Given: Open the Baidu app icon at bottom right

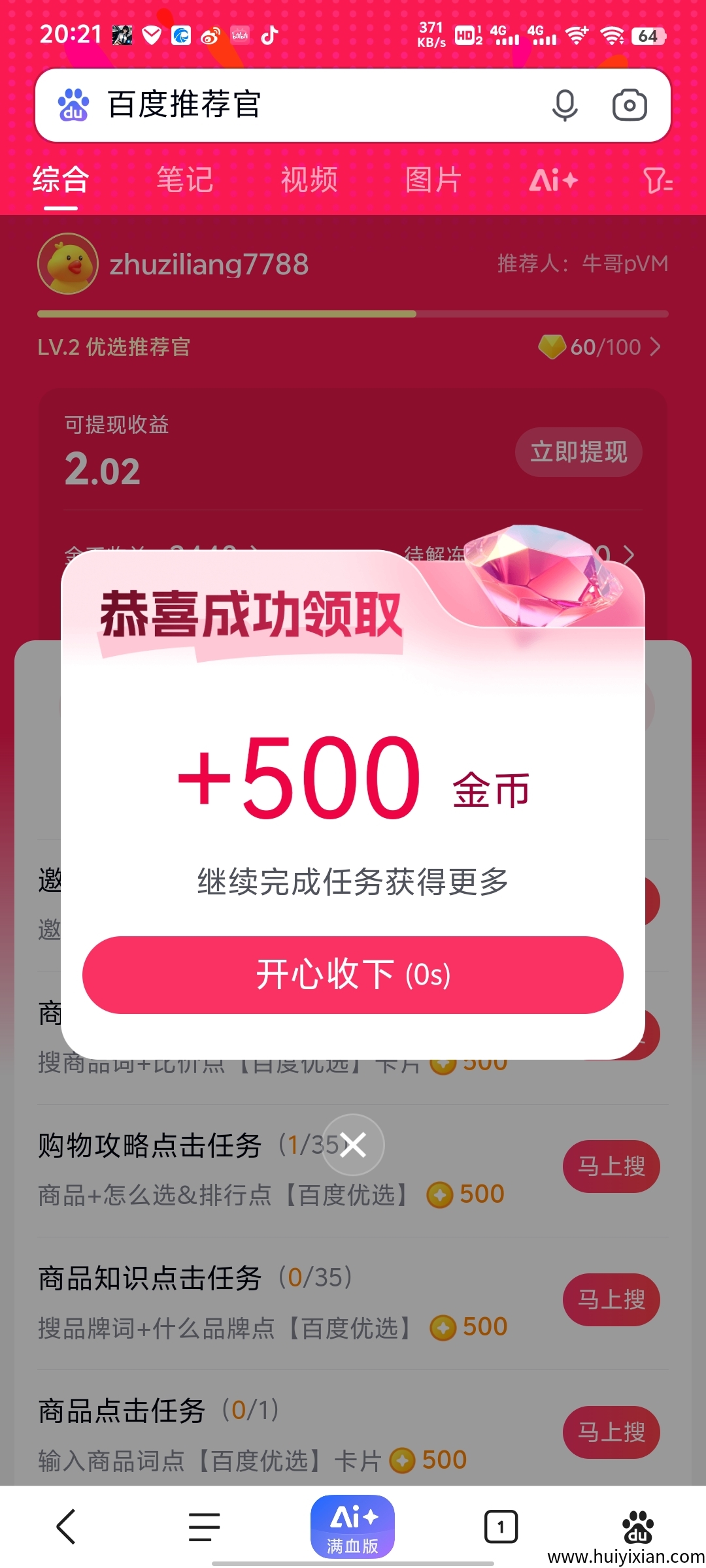Looking at the screenshot, I should [637, 1527].
